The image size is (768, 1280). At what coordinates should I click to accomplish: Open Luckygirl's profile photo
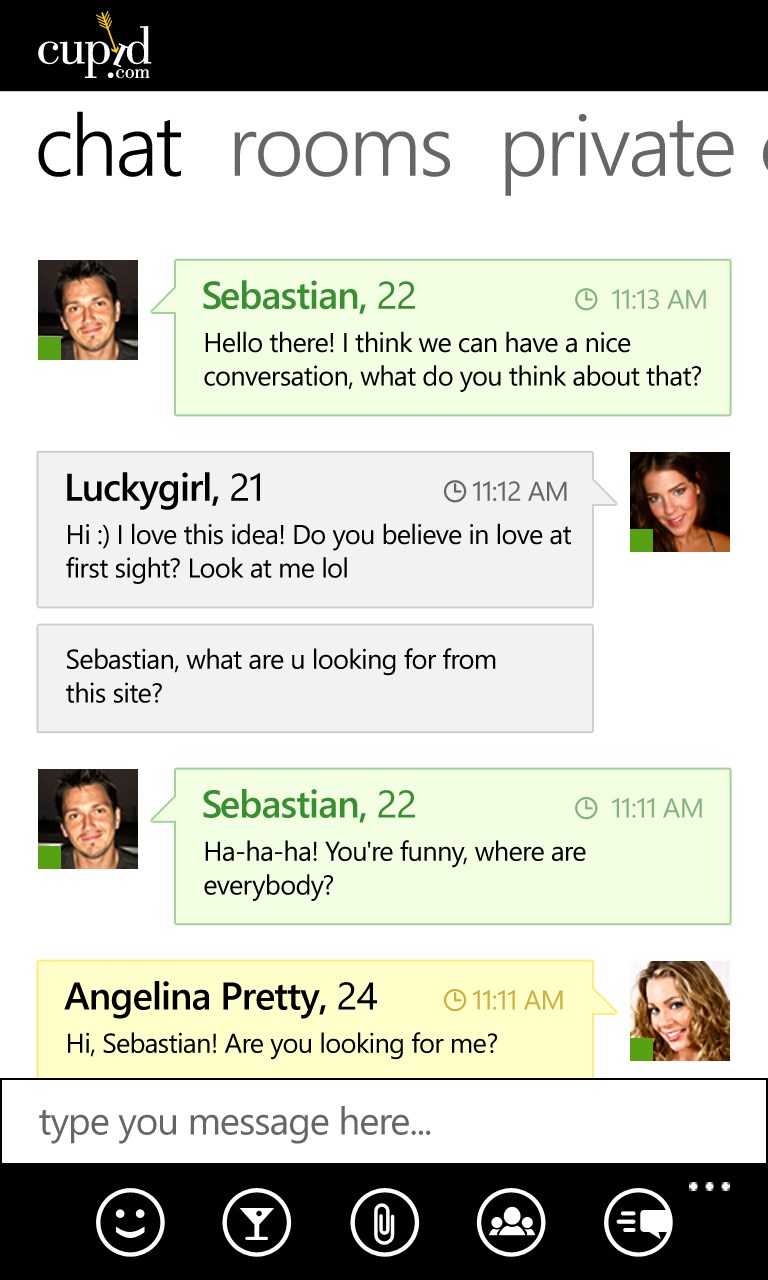[x=680, y=502]
